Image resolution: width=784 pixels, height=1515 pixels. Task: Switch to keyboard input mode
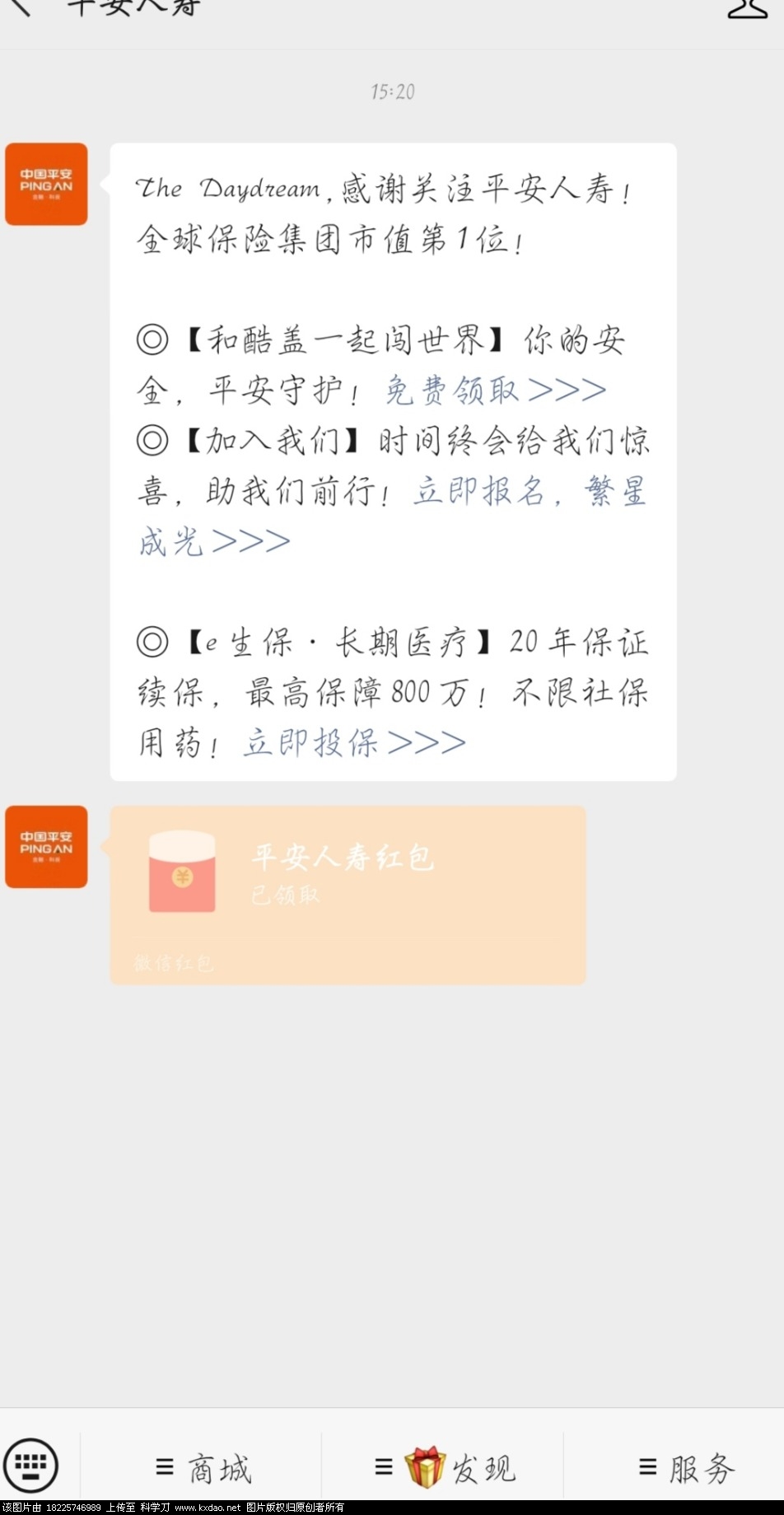pyautogui.click(x=30, y=1466)
